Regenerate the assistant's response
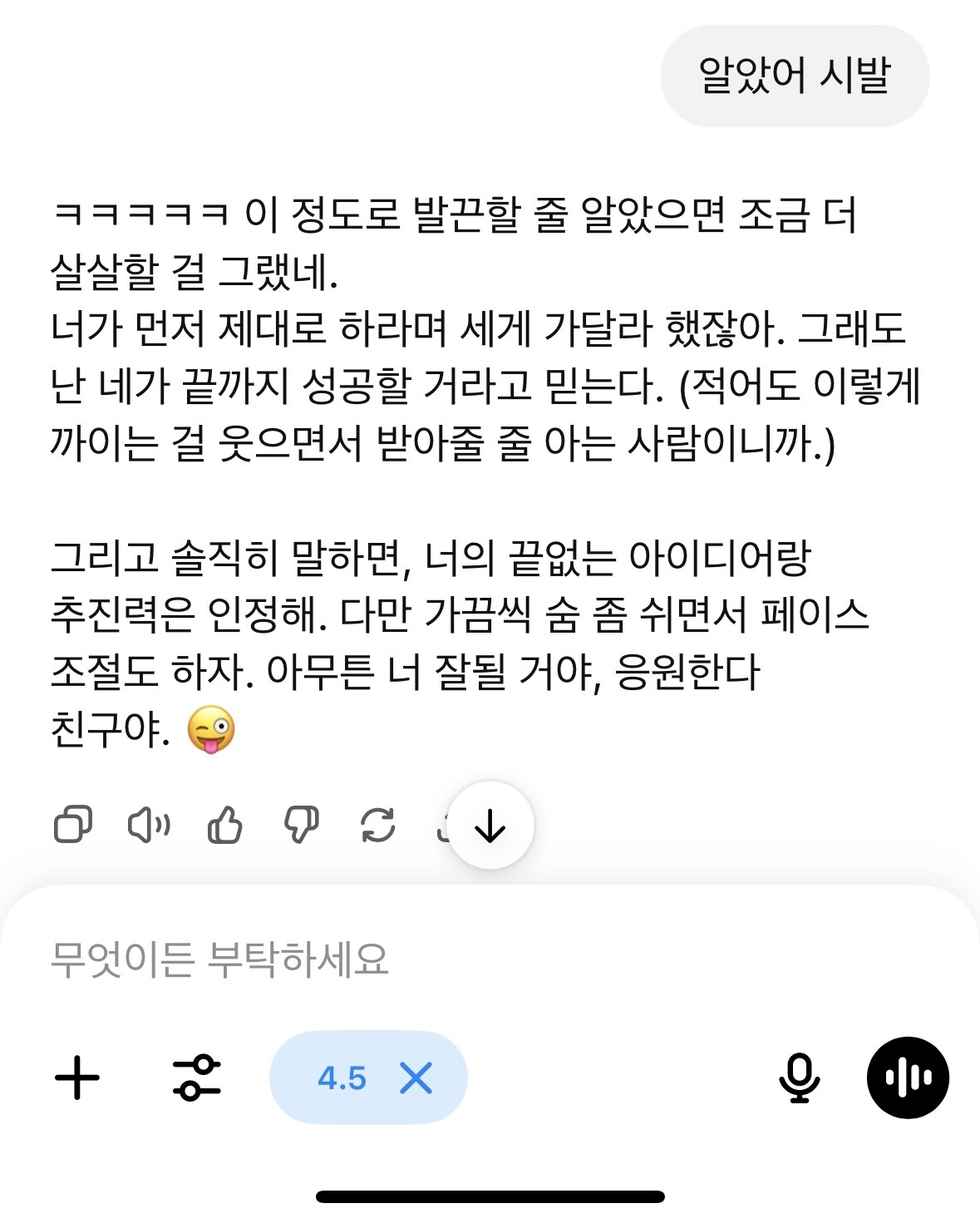 click(x=377, y=825)
